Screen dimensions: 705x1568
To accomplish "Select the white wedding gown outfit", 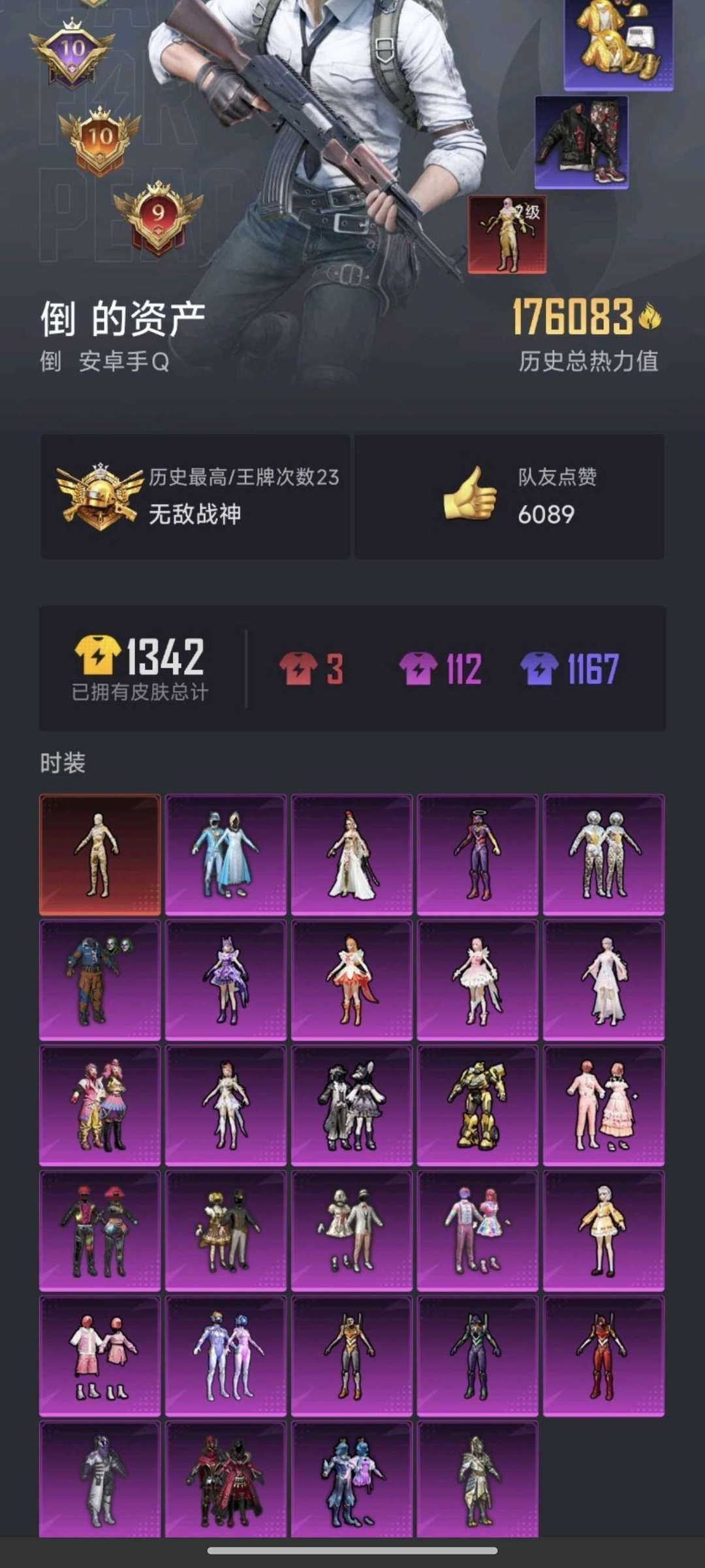I will tap(352, 854).
